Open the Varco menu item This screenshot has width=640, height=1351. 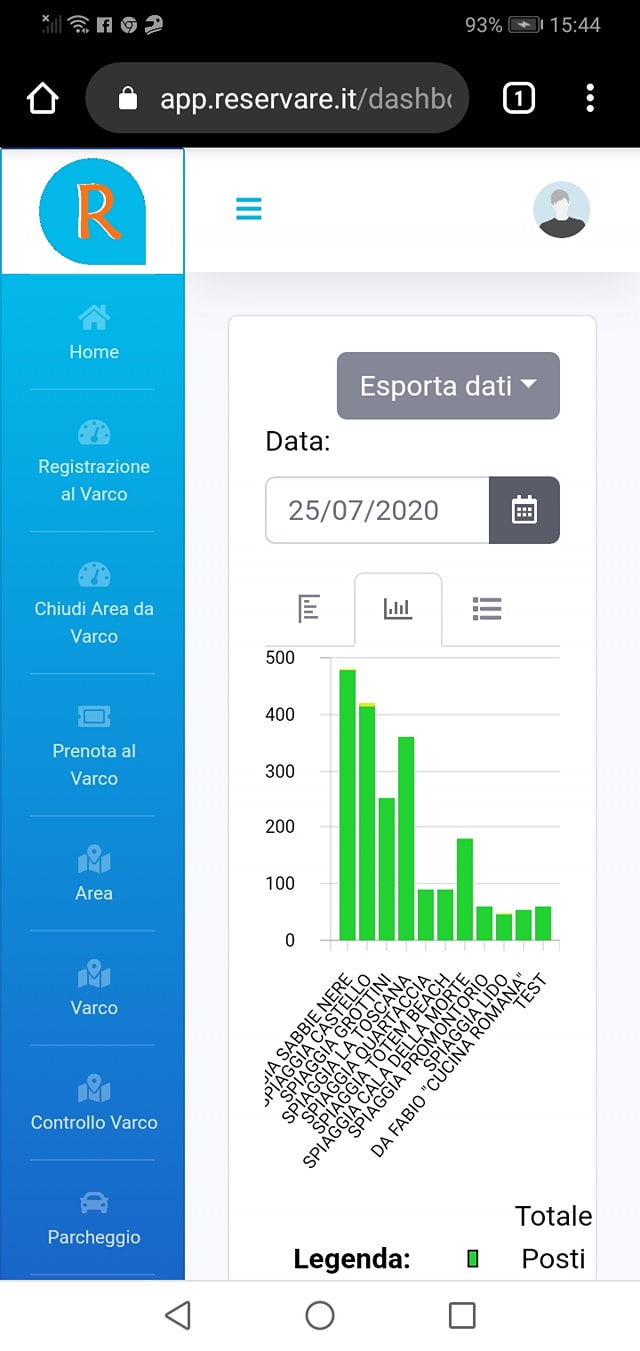[x=93, y=988]
